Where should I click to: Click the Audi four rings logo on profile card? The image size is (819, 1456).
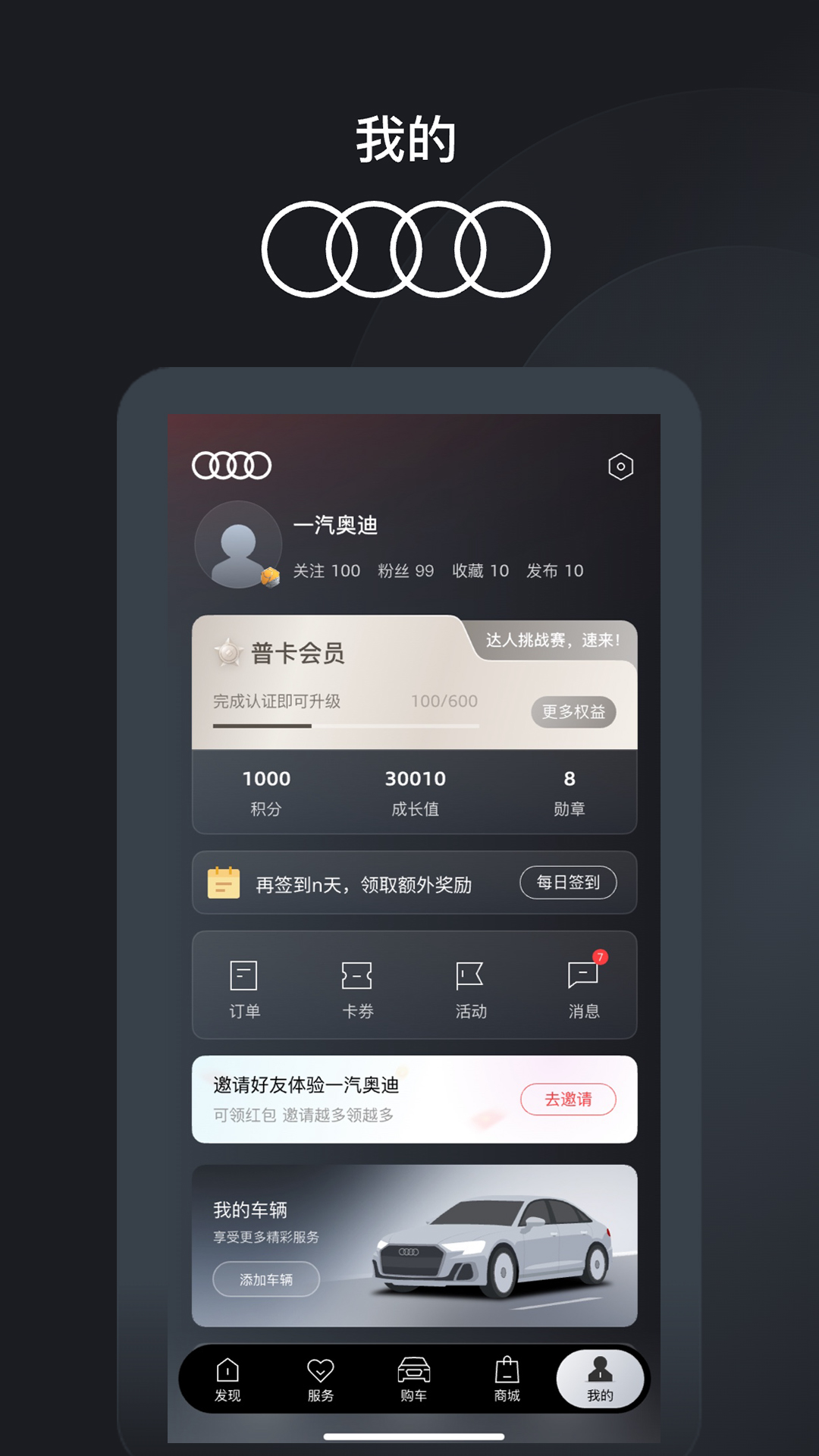pyautogui.click(x=232, y=466)
